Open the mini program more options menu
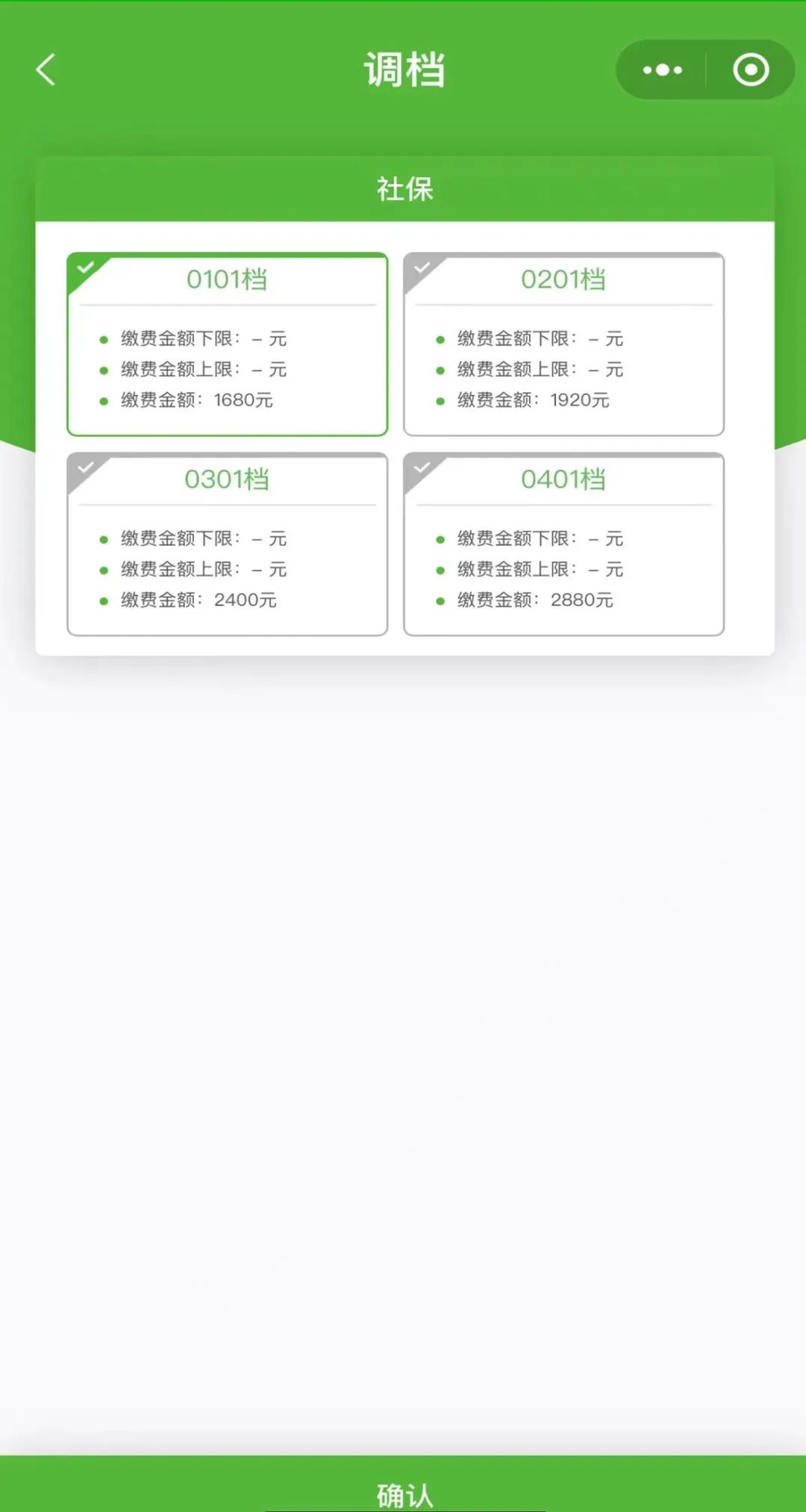This screenshot has height=1512, width=806. coord(662,70)
